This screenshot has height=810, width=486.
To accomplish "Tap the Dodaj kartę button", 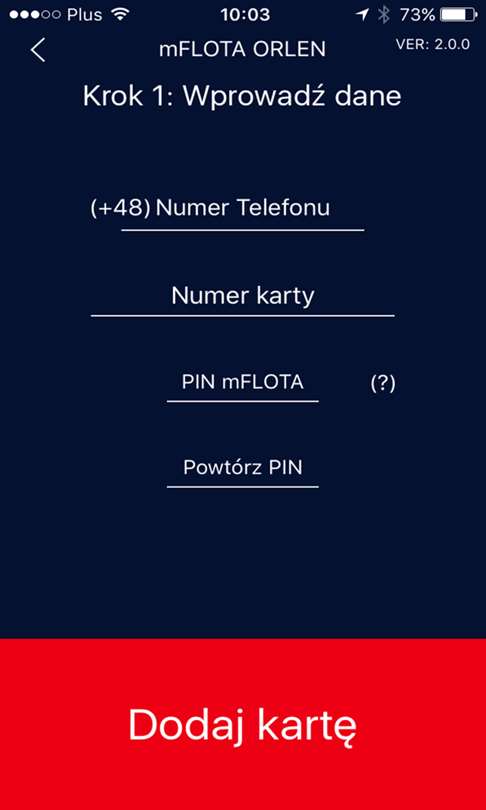I will [243, 724].
